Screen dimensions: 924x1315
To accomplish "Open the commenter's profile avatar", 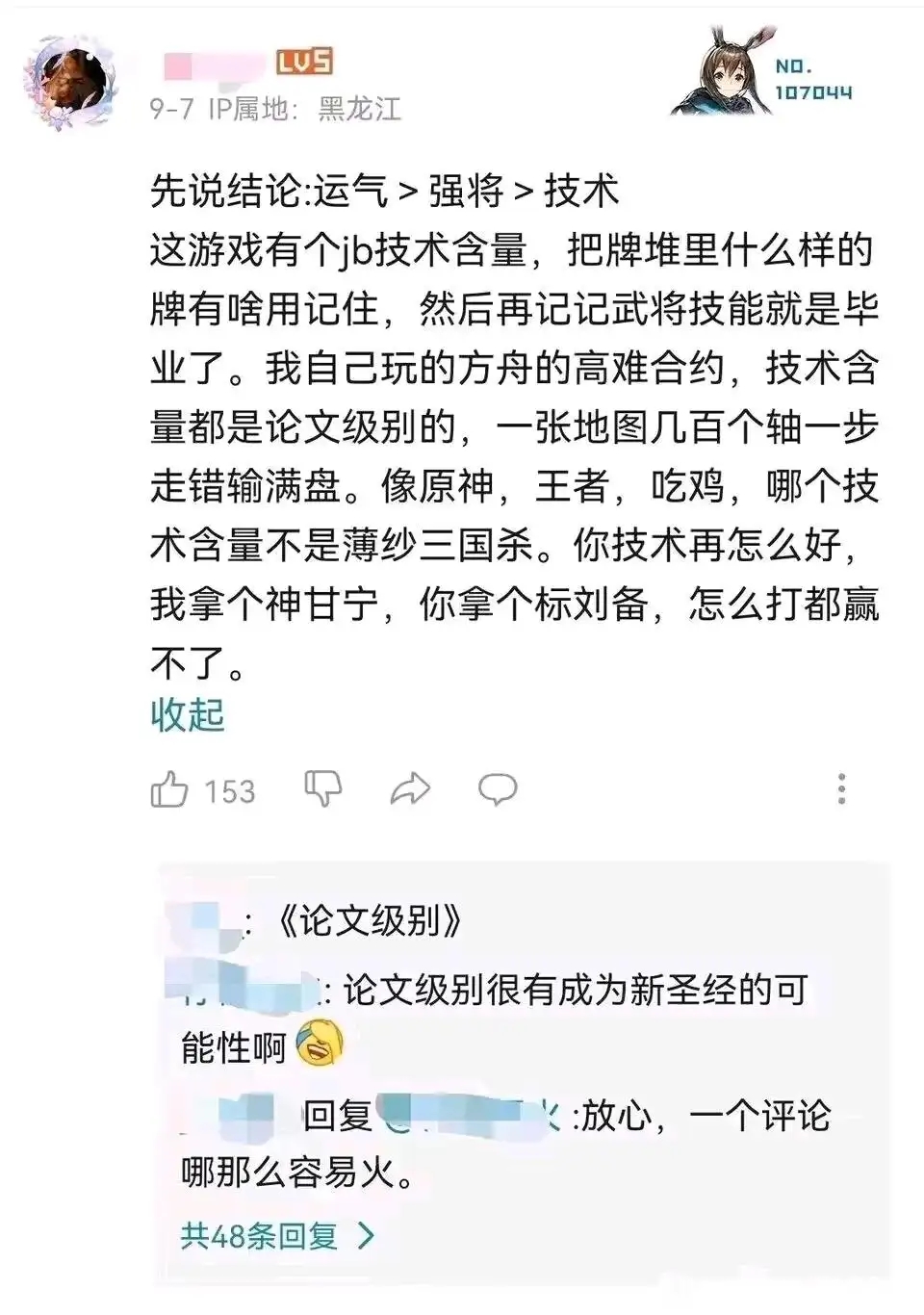I will point(70,83).
